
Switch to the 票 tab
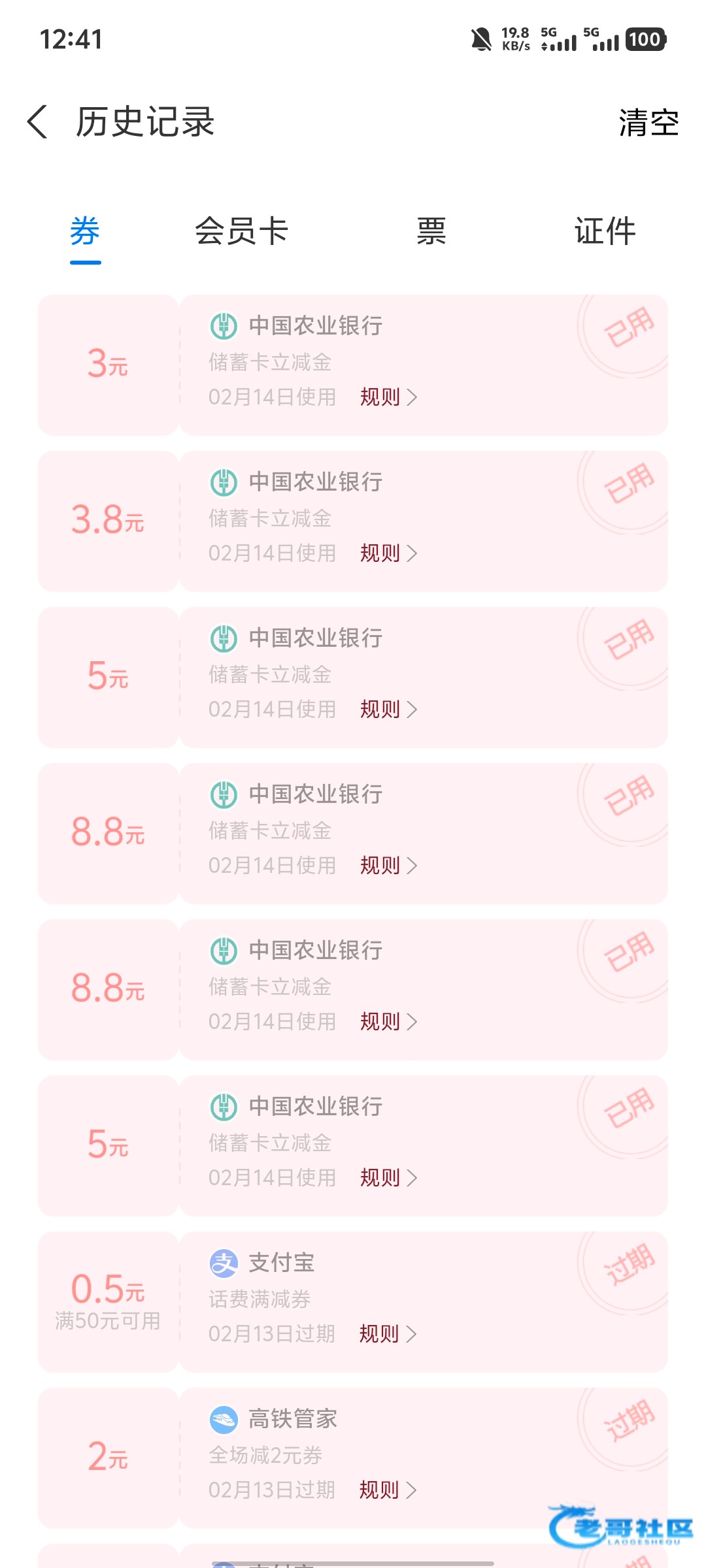click(431, 231)
